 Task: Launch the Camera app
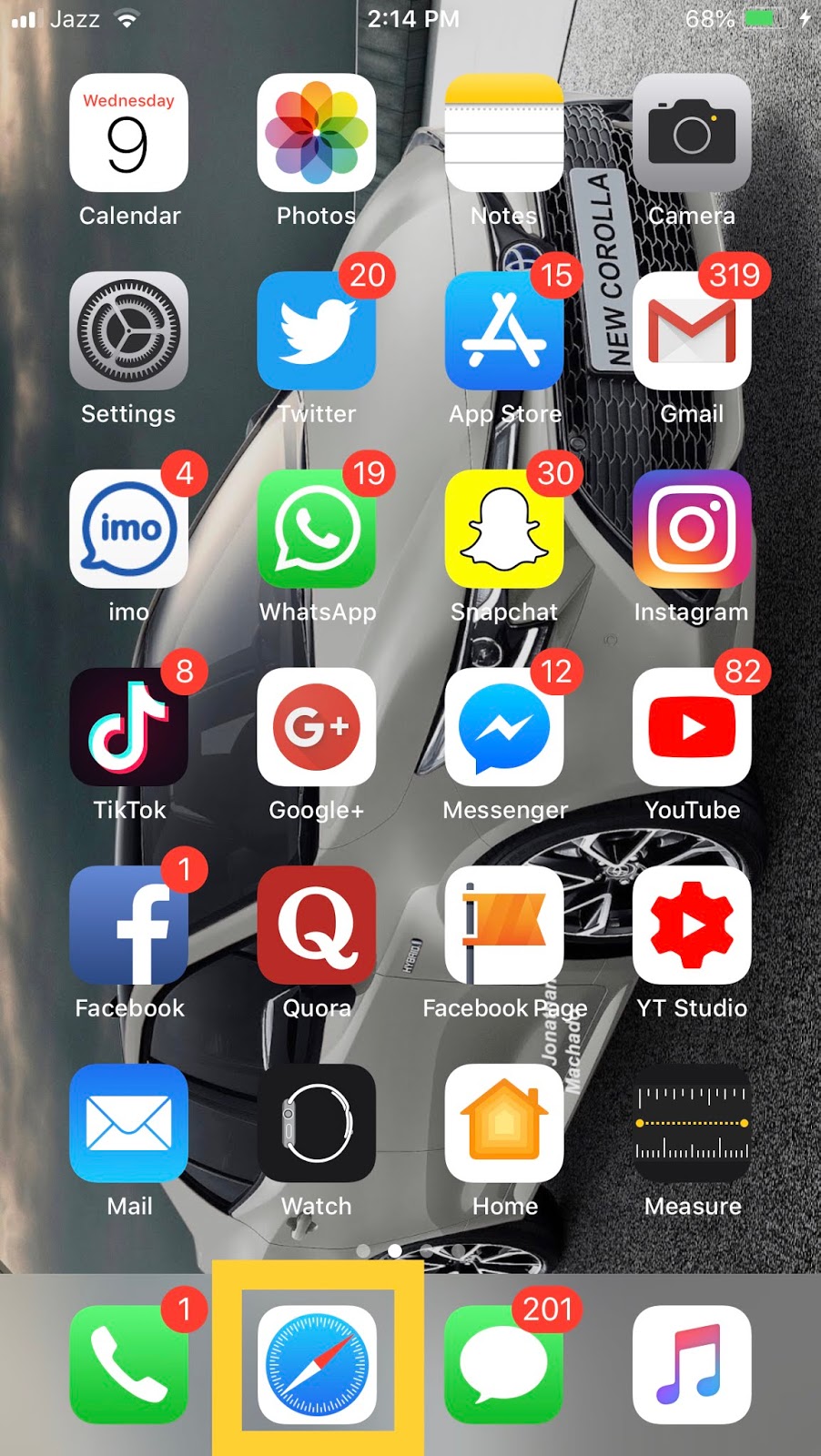pyautogui.click(x=692, y=133)
